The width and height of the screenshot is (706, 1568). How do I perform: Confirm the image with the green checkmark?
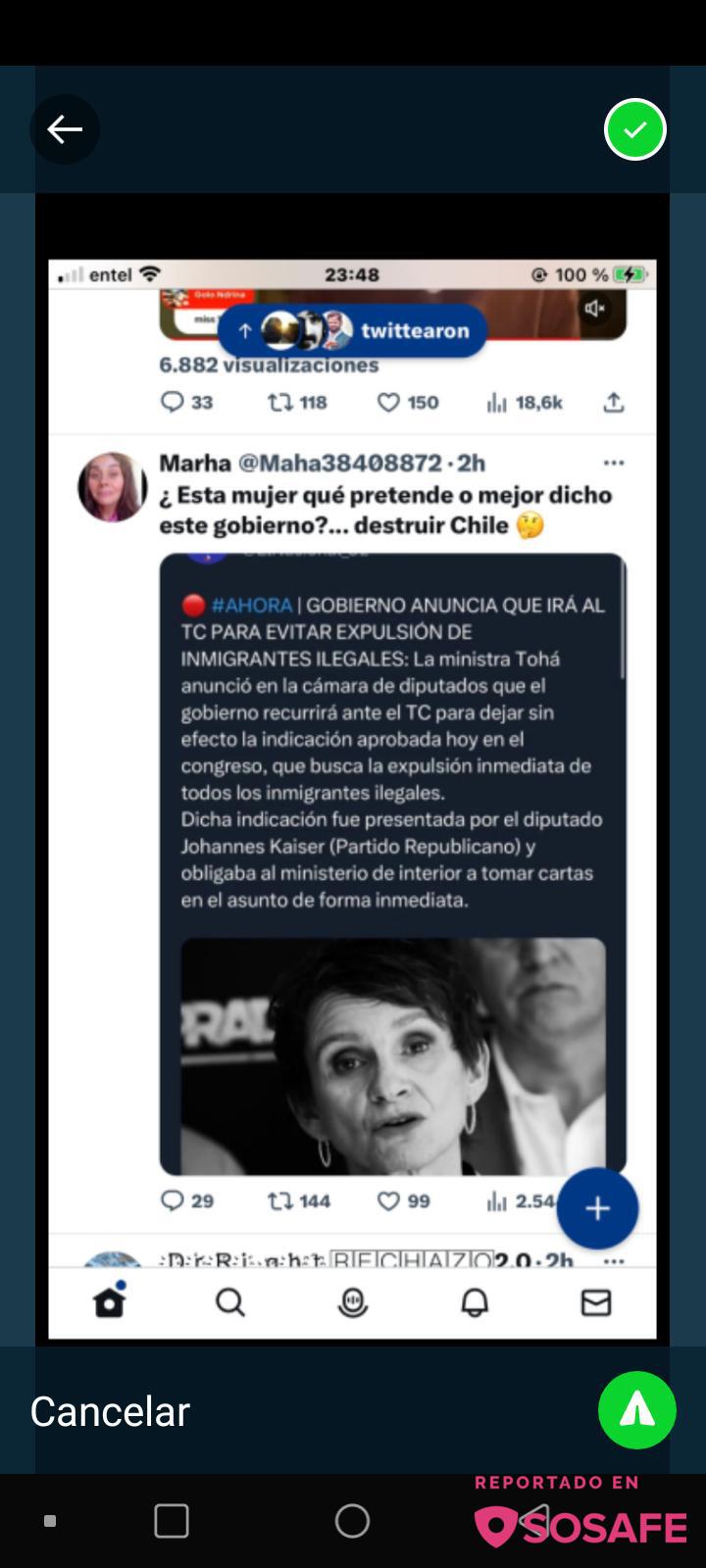(635, 129)
